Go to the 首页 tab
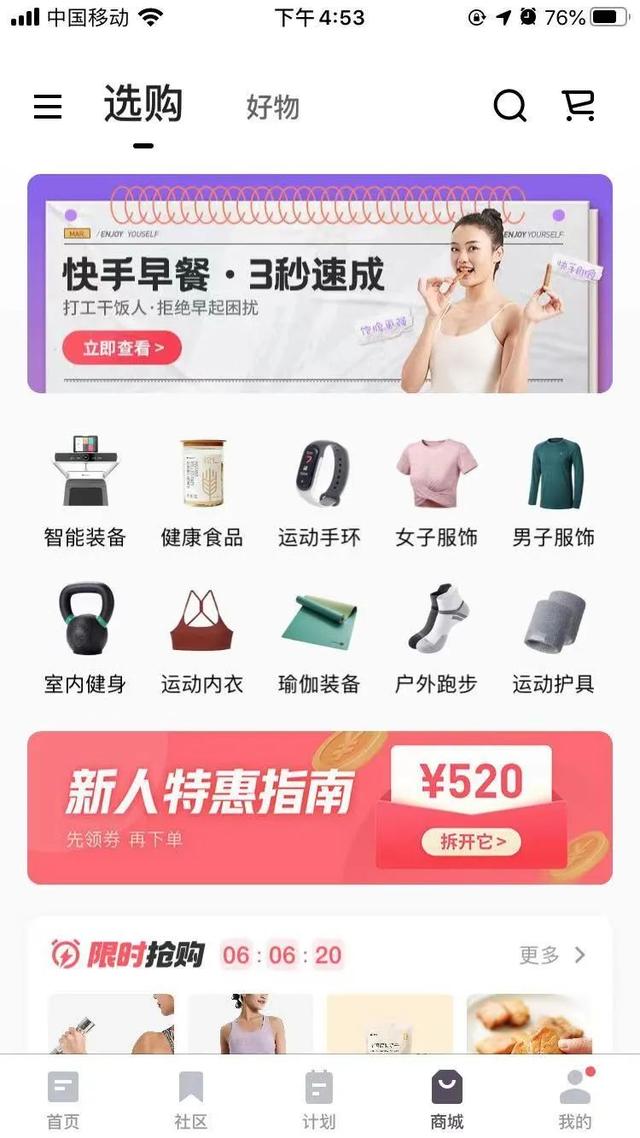Viewport: 640px width, 1138px height. point(63,1098)
